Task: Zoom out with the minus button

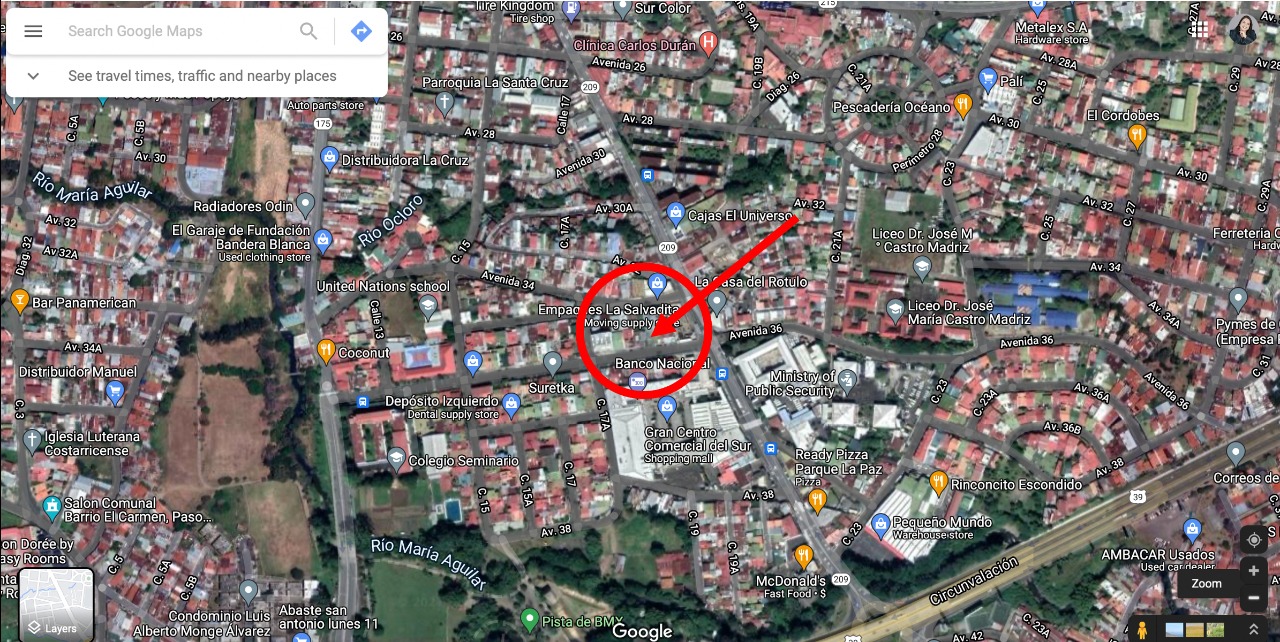Action: click(x=1254, y=598)
